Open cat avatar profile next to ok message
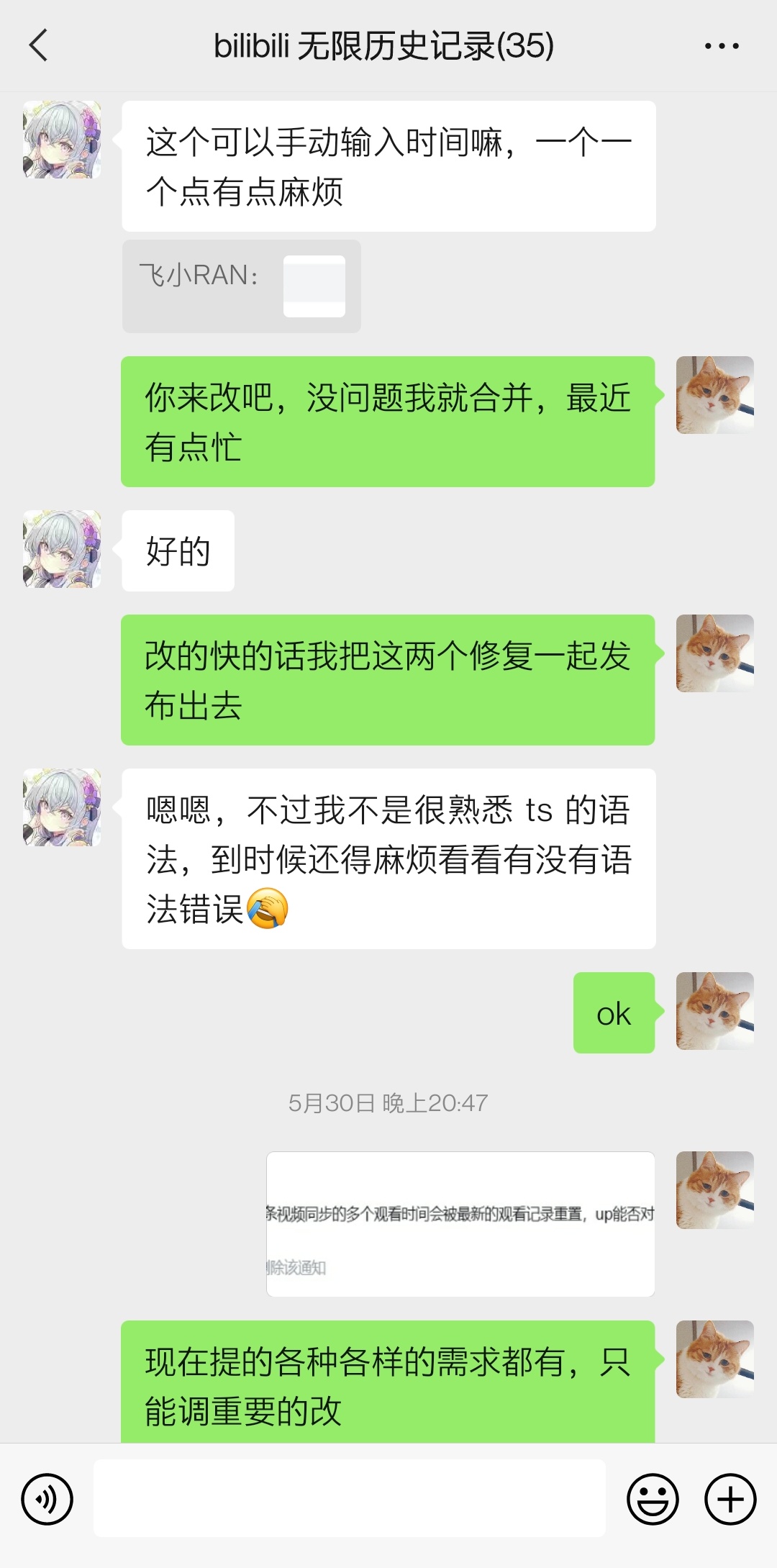This screenshot has width=777, height=1568. tap(714, 1011)
